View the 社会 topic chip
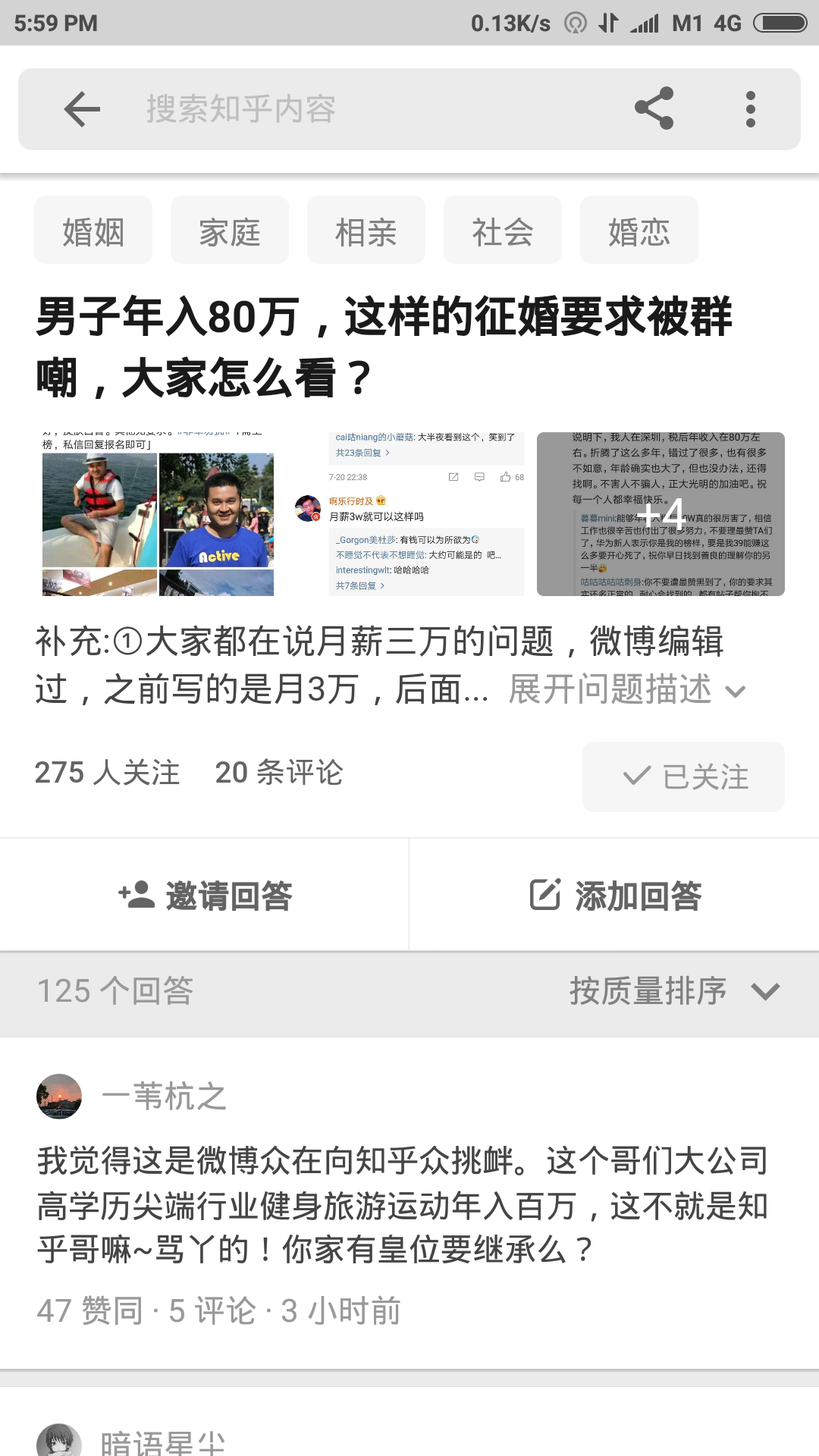This screenshot has width=819, height=1456. tap(503, 231)
